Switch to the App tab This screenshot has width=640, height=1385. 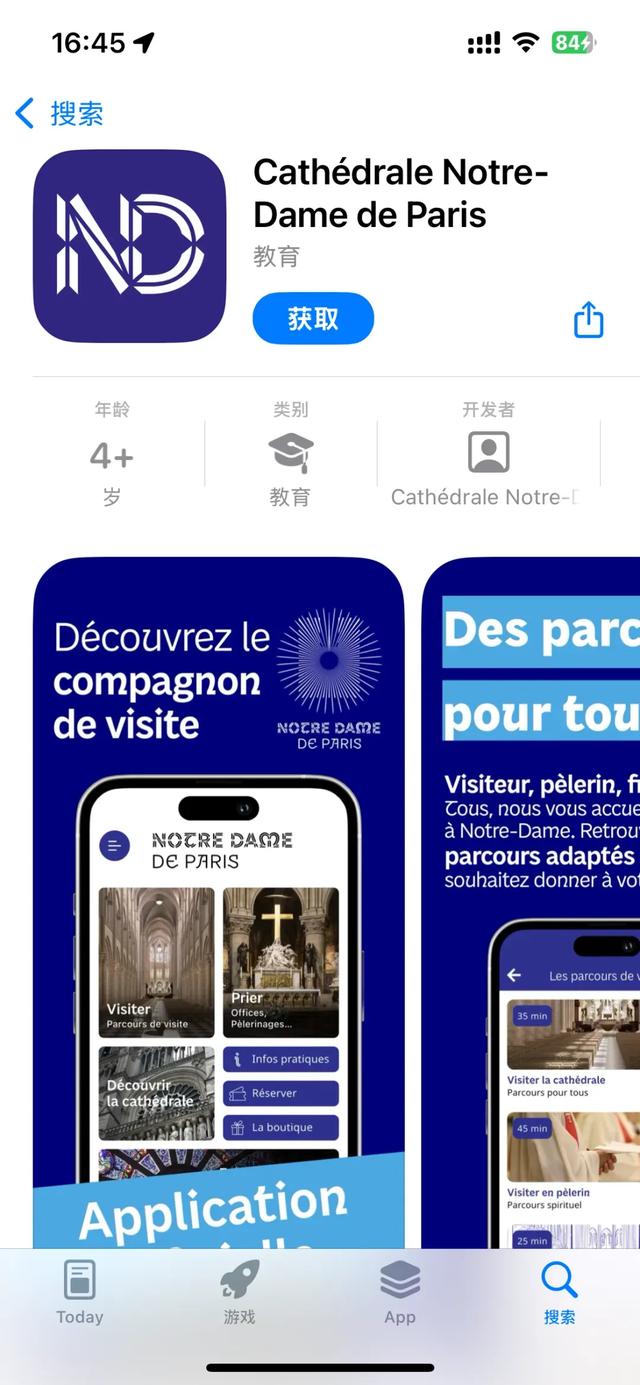[400, 1292]
